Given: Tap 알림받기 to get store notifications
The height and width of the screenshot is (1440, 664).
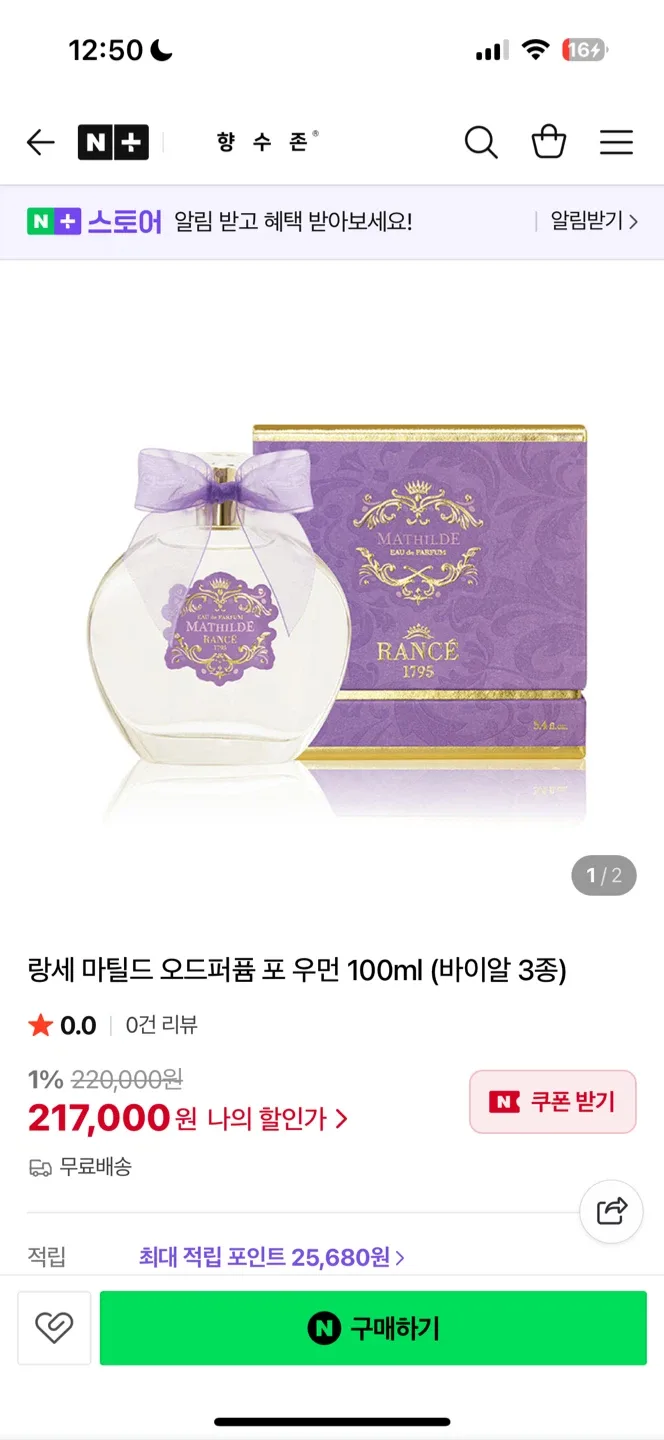Looking at the screenshot, I should (x=594, y=221).
